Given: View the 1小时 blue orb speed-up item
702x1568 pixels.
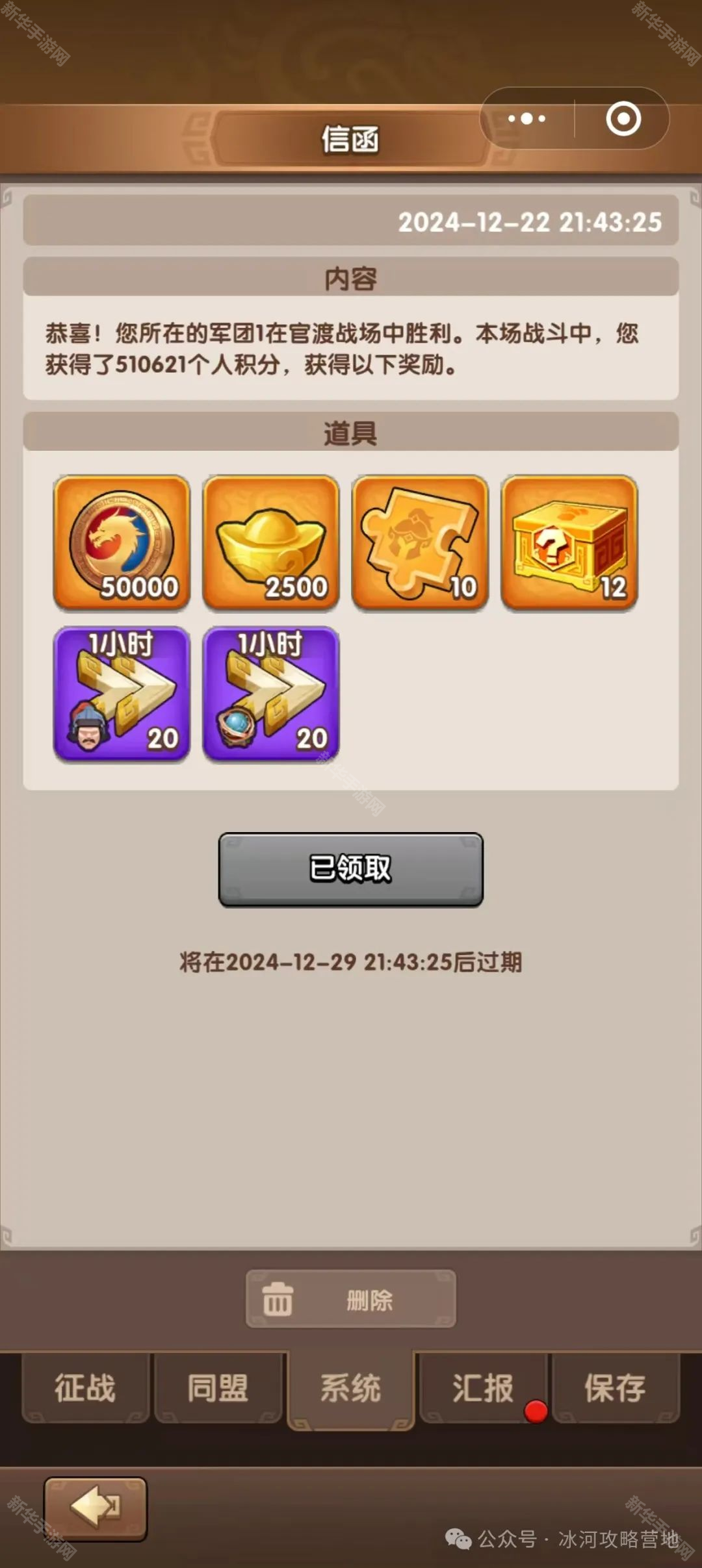Looking at the screenshot, I should click(270, 693).
